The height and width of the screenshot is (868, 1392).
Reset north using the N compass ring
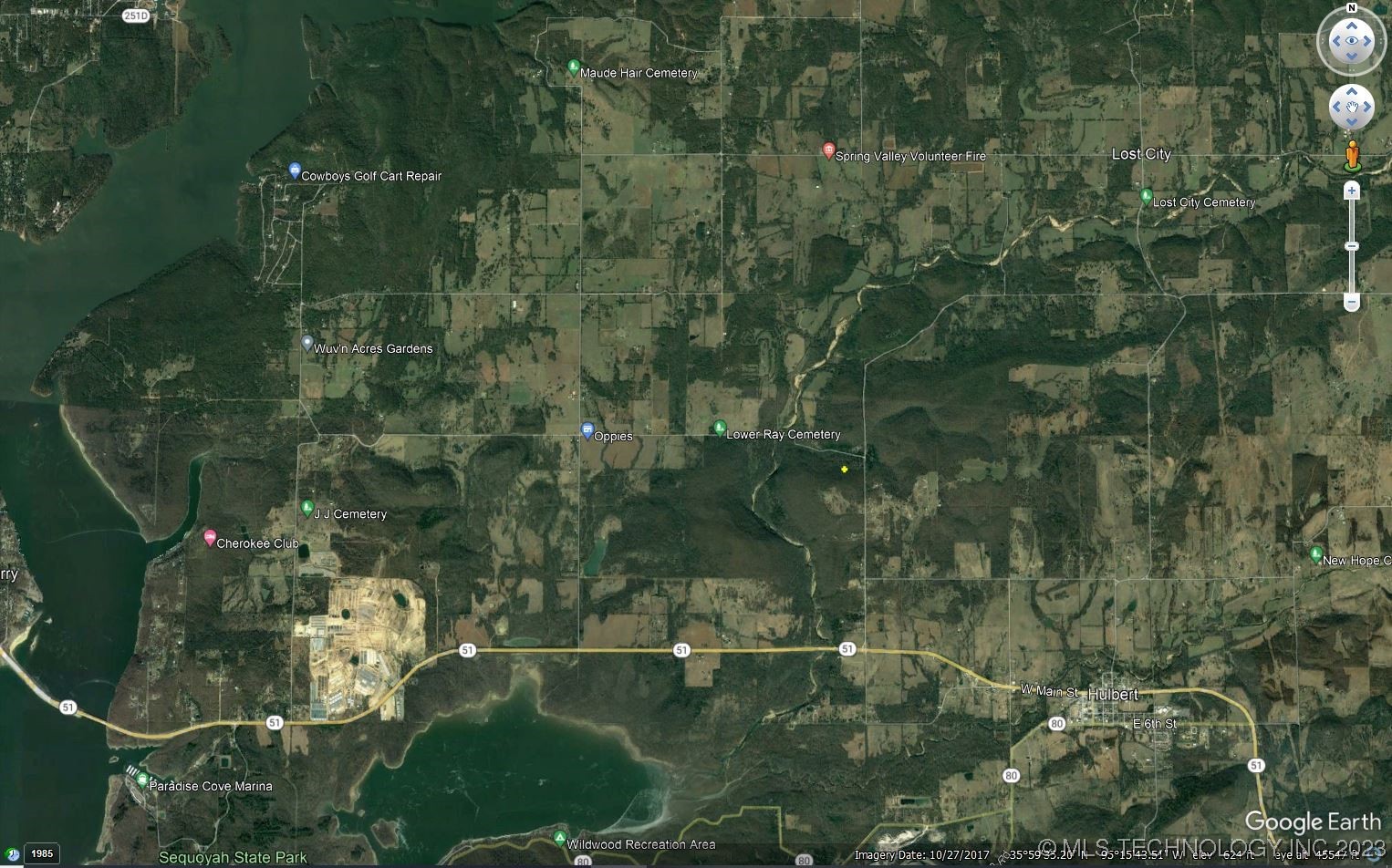point(1352,8)
